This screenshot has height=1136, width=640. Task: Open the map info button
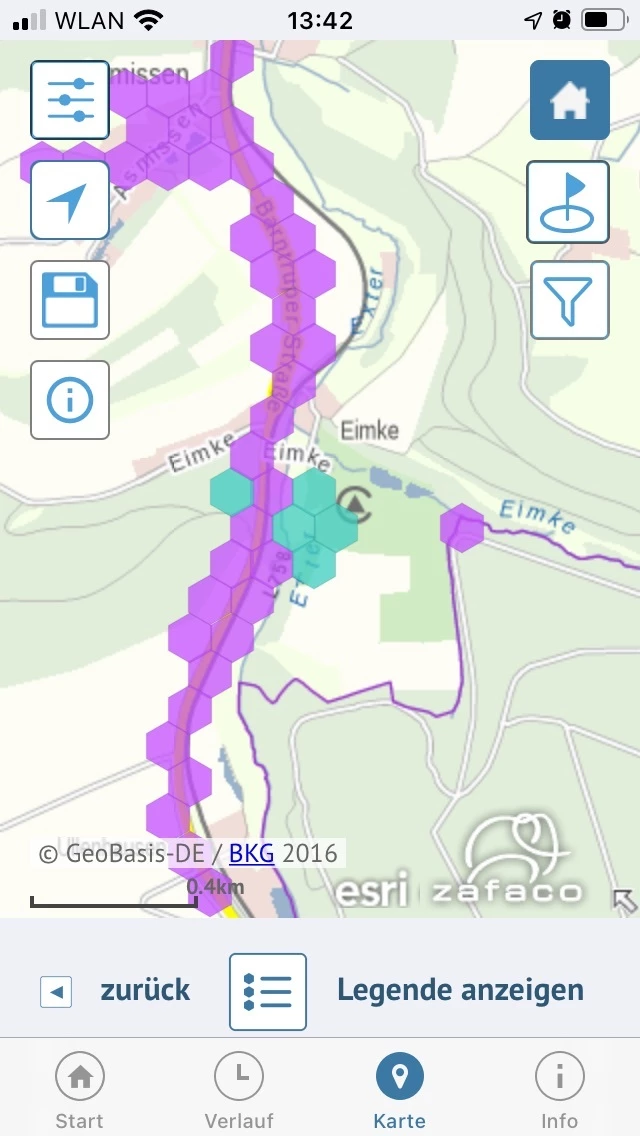[70, 400]
